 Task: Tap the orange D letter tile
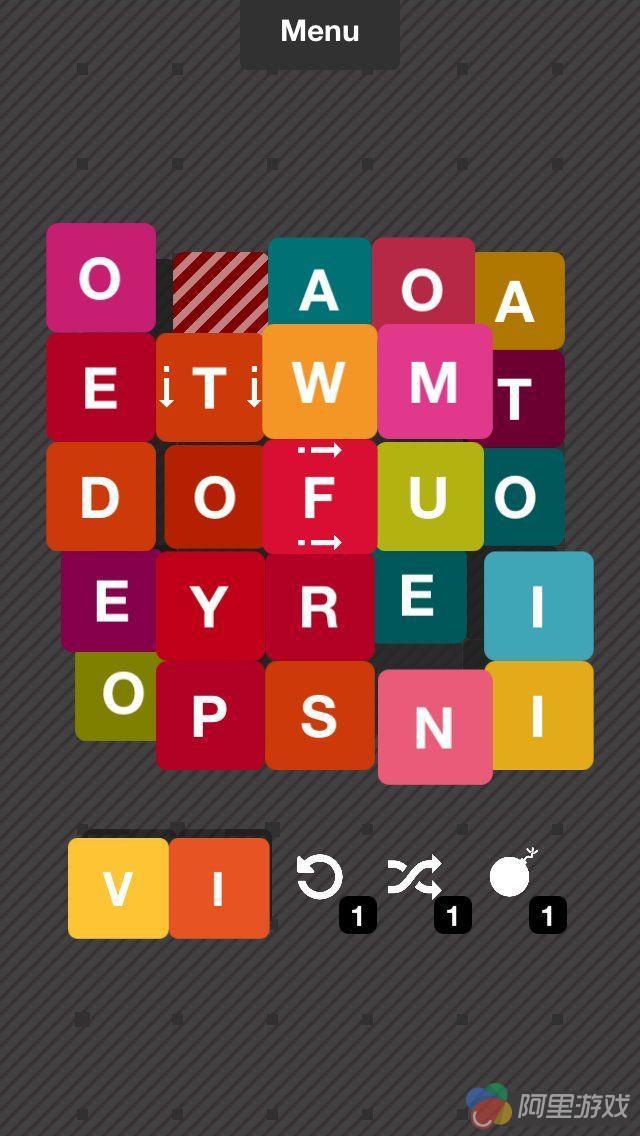click(x=100, y=497)
